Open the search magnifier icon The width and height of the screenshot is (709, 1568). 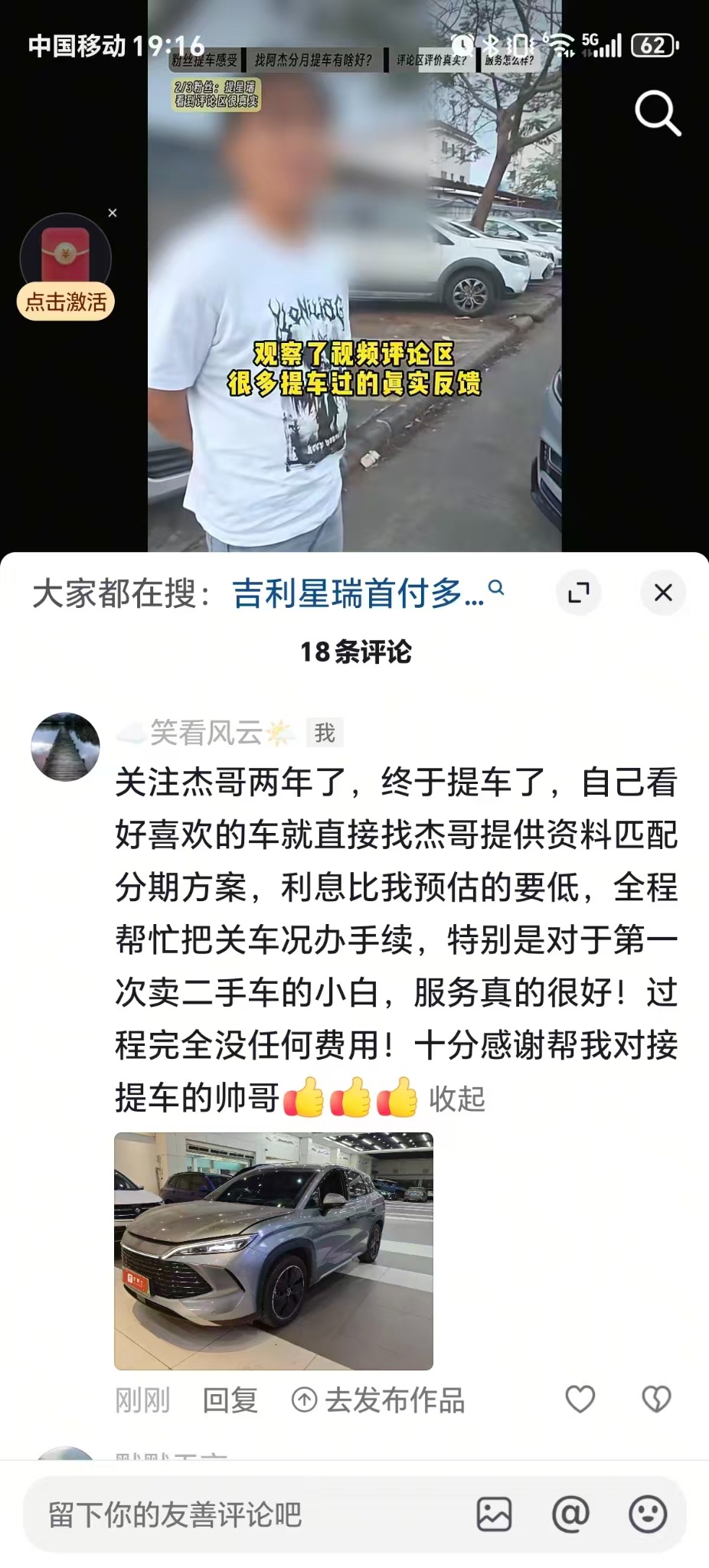pyautogui.click(x=657, y=112)
